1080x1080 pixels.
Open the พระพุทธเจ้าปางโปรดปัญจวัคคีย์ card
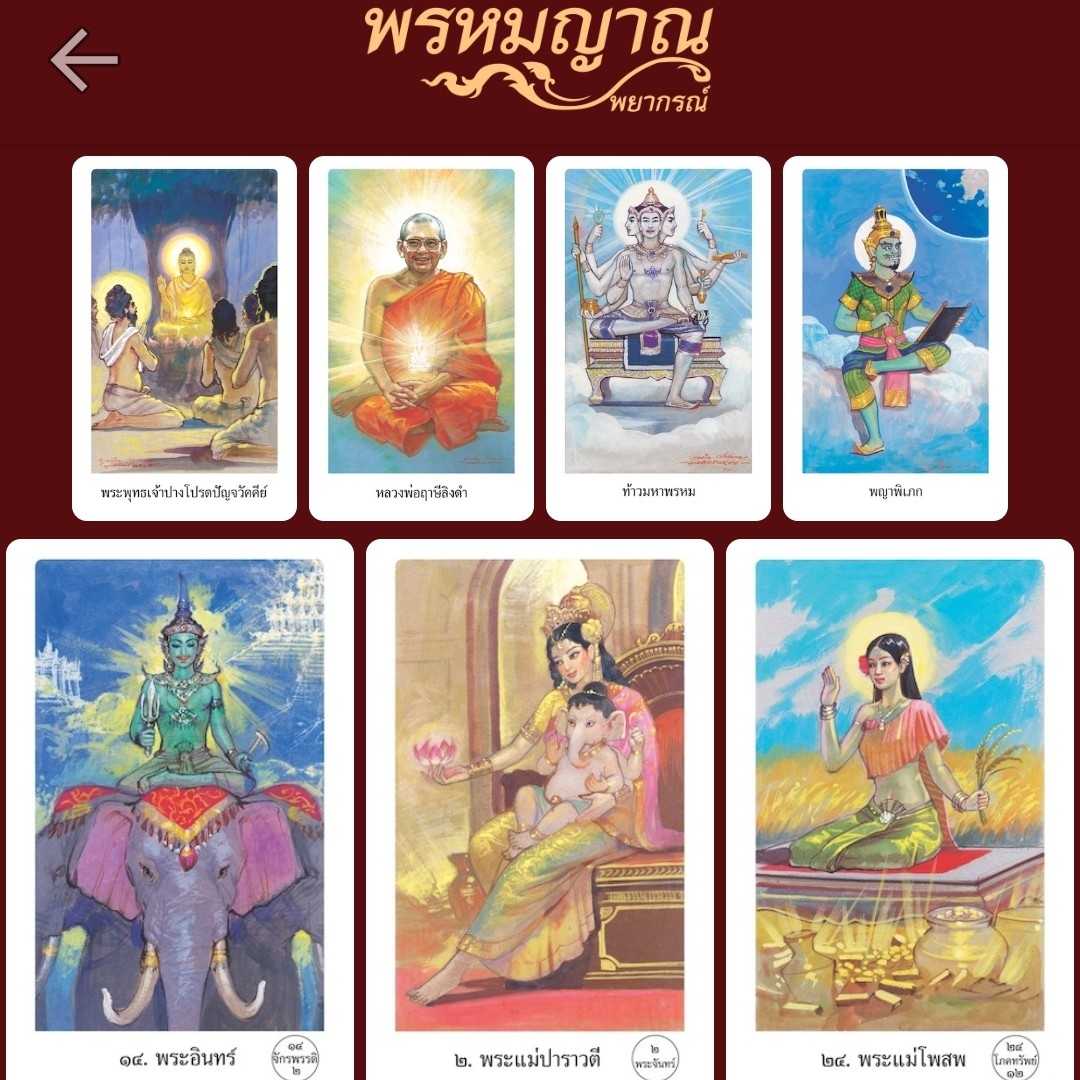[184, 338]
